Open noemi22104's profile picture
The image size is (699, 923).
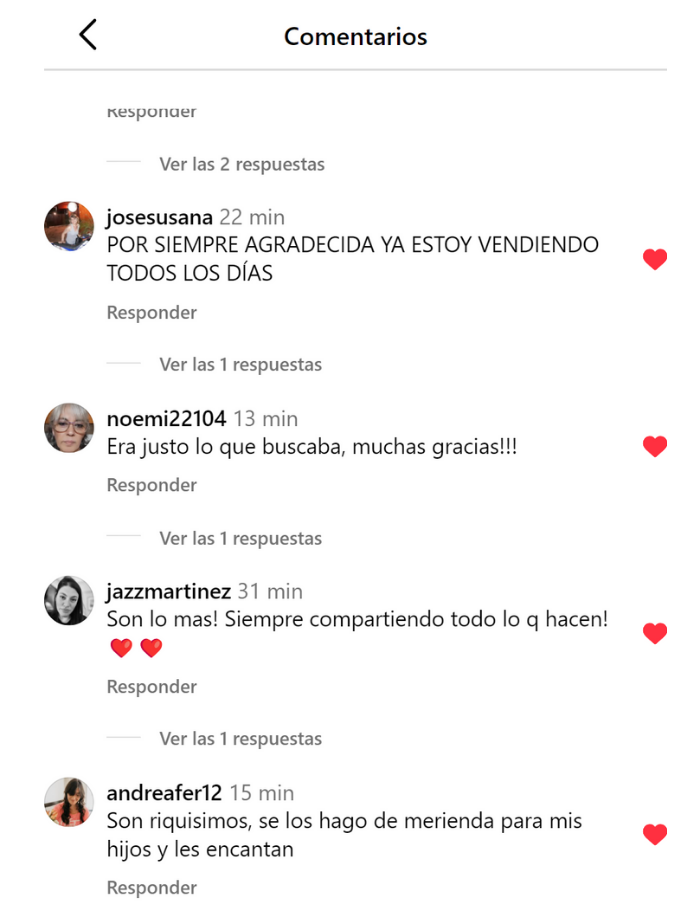69,428
